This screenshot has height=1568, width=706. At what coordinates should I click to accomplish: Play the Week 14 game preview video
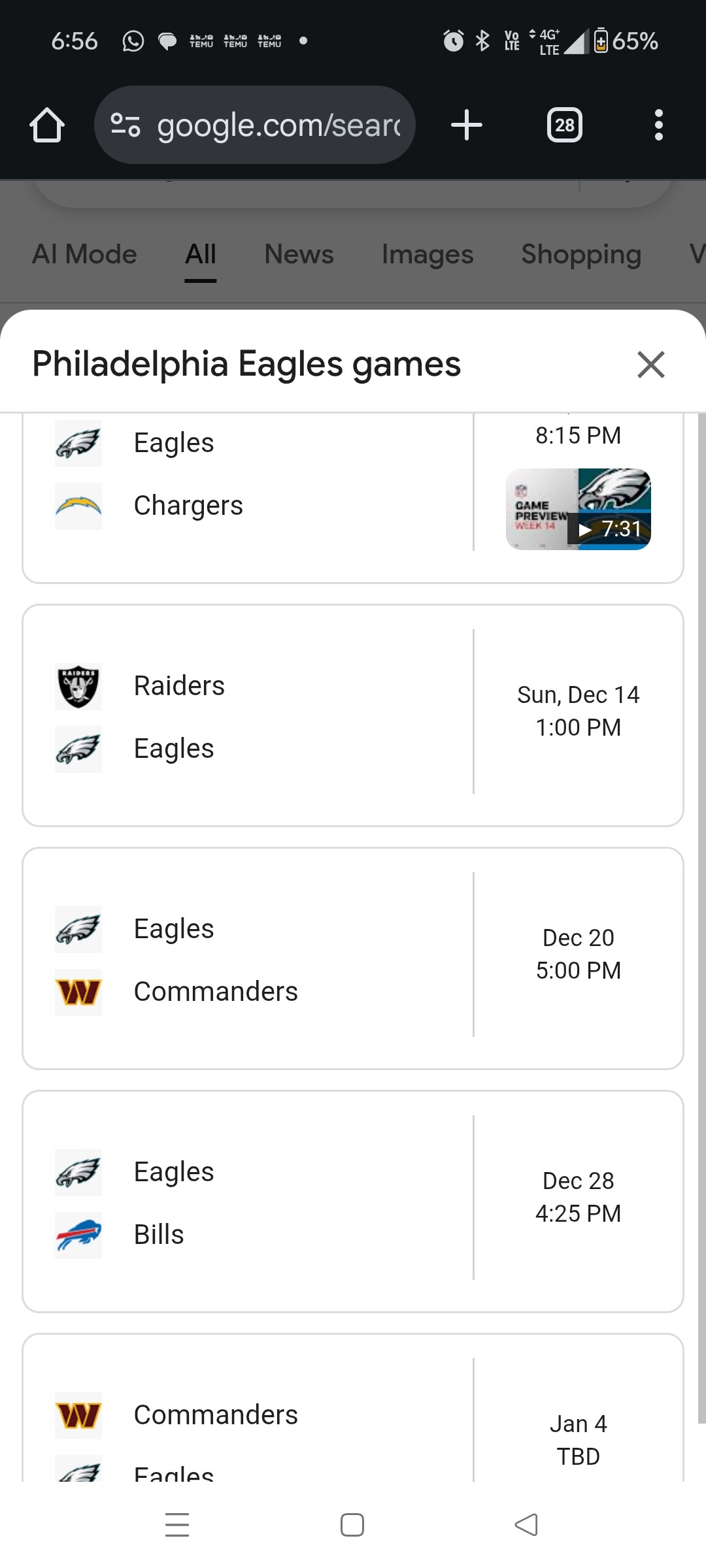(x=578, y=509)
